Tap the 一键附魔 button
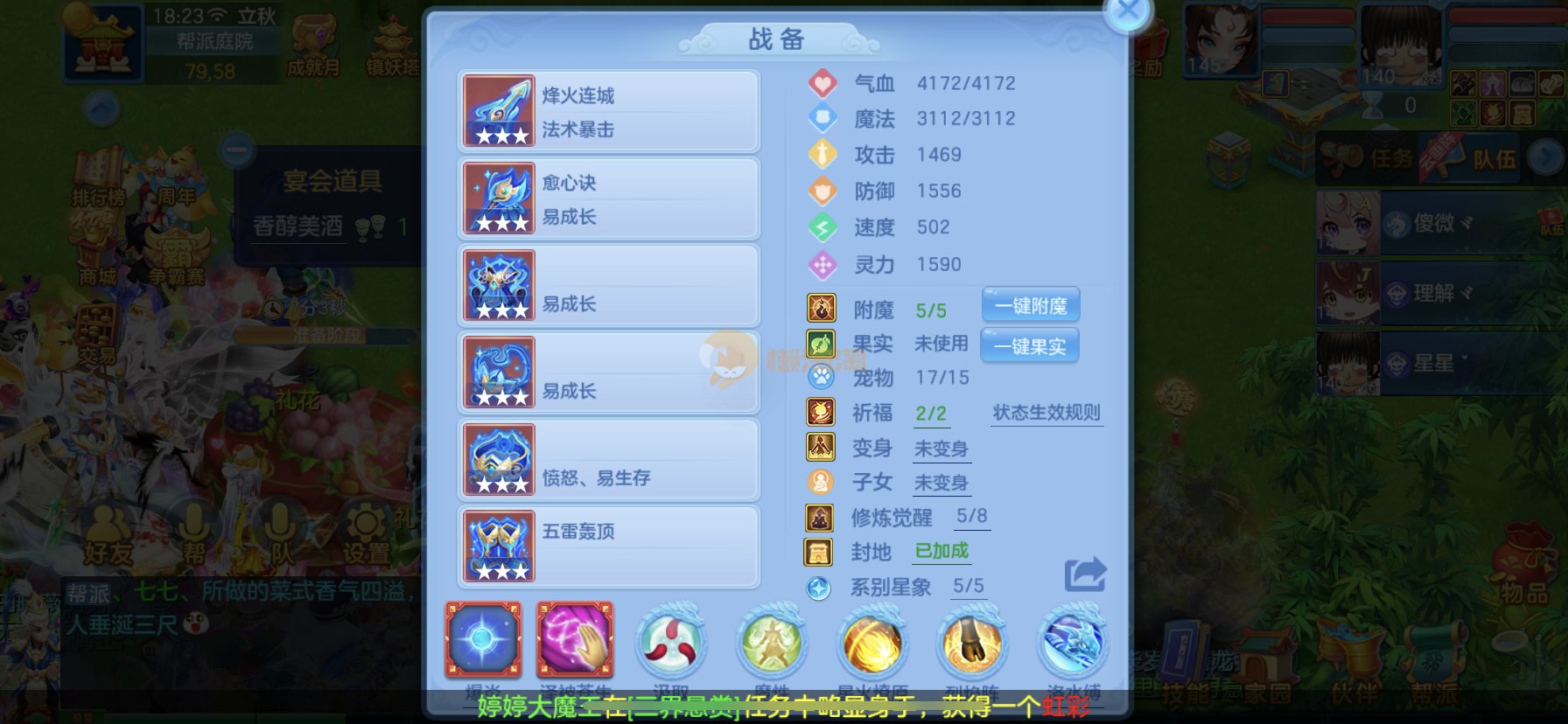Viewport: 1568px width, 724px height. pyautogui.click(x=1030, y=306)
